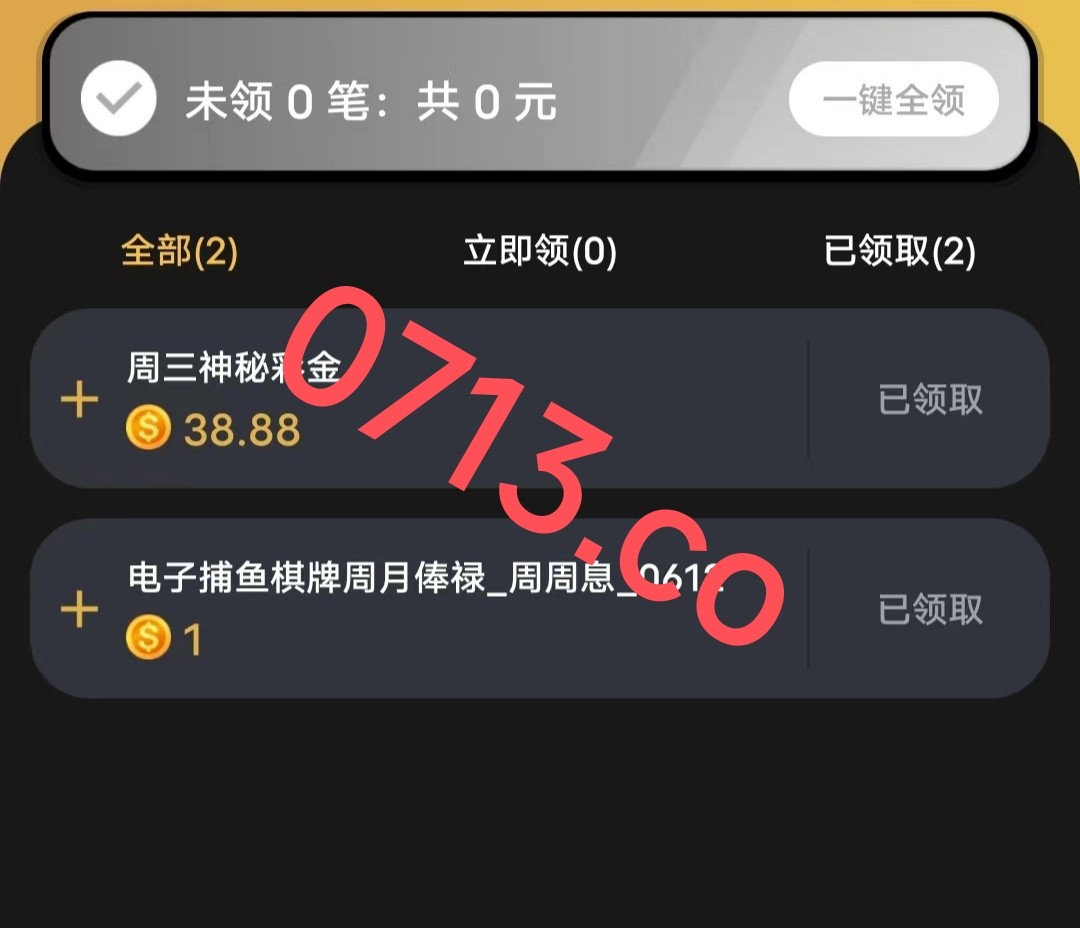Tap the 一键全领 claim-all button
Screen dimensions: 1080x928
[x=893, y=100]
